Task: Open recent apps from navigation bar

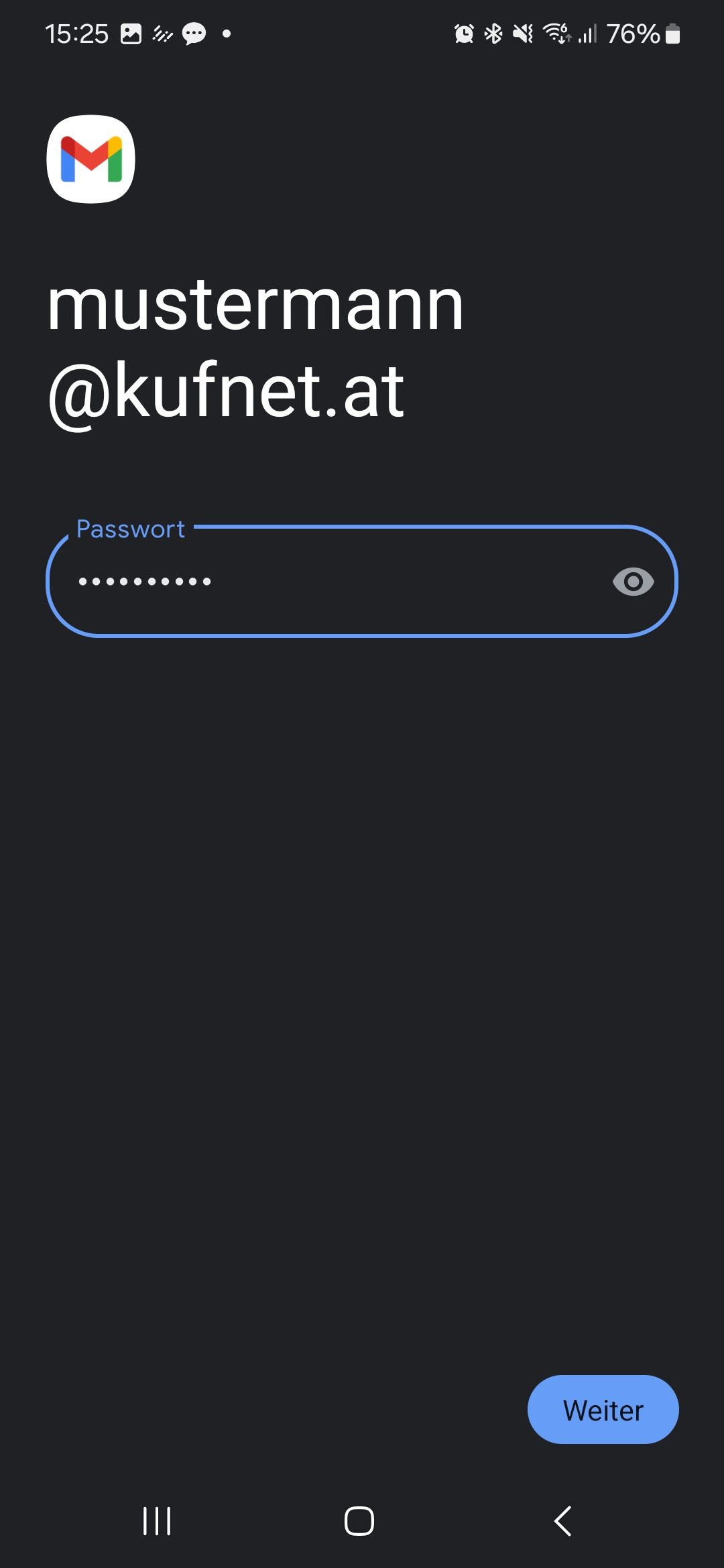Action: point(158,1521)
